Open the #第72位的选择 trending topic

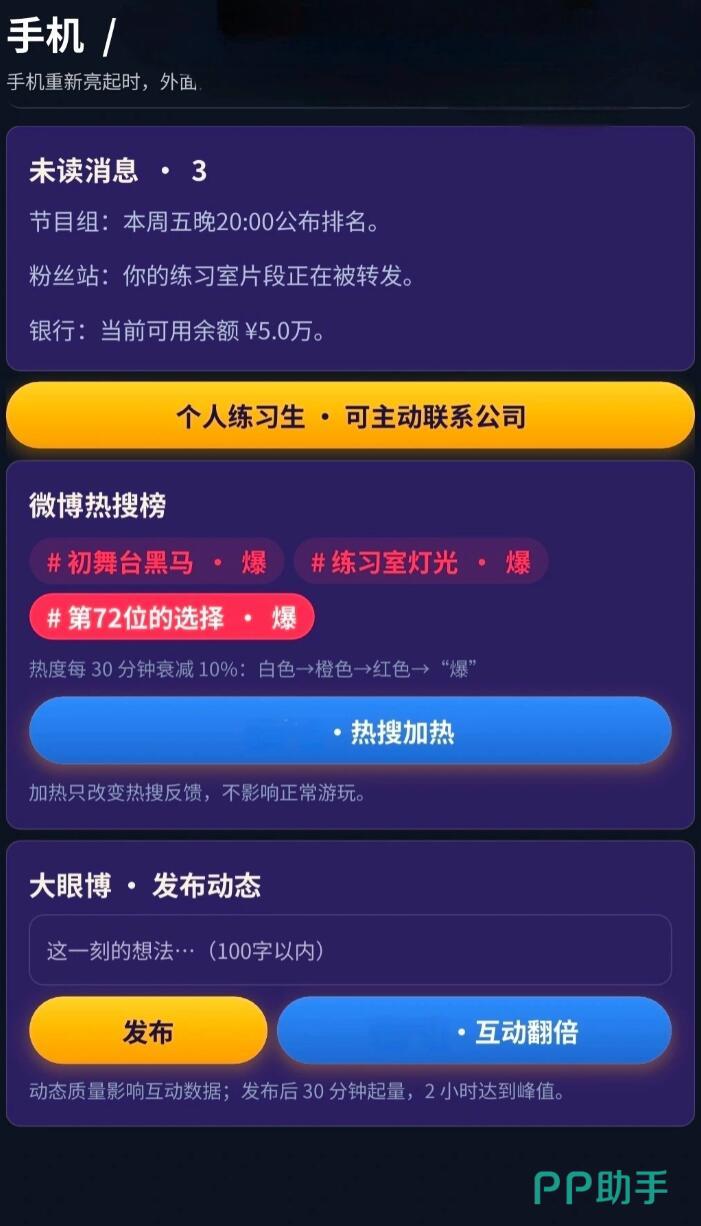(x=172, y=617)
